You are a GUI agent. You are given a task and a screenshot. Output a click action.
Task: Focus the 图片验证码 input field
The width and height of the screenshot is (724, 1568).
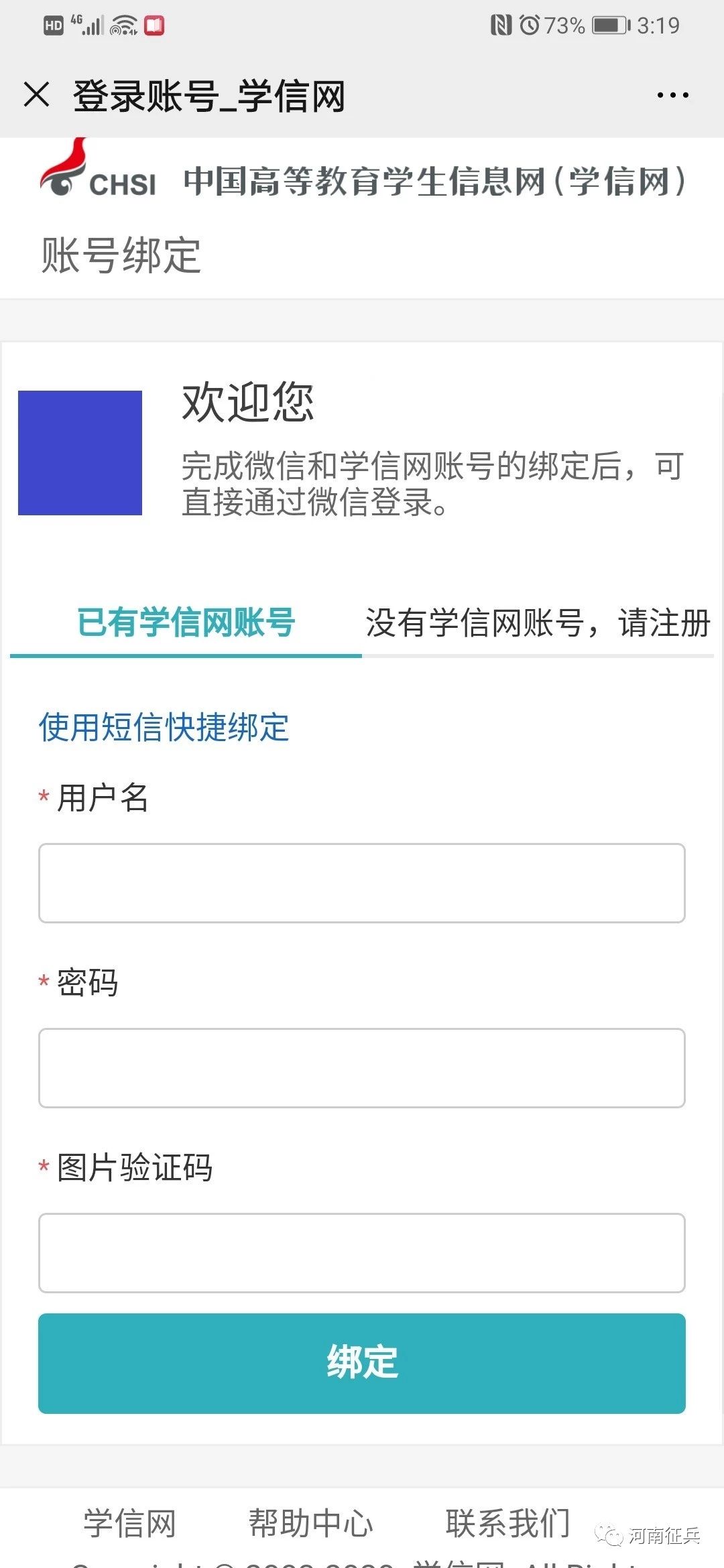coord(362,1253)
